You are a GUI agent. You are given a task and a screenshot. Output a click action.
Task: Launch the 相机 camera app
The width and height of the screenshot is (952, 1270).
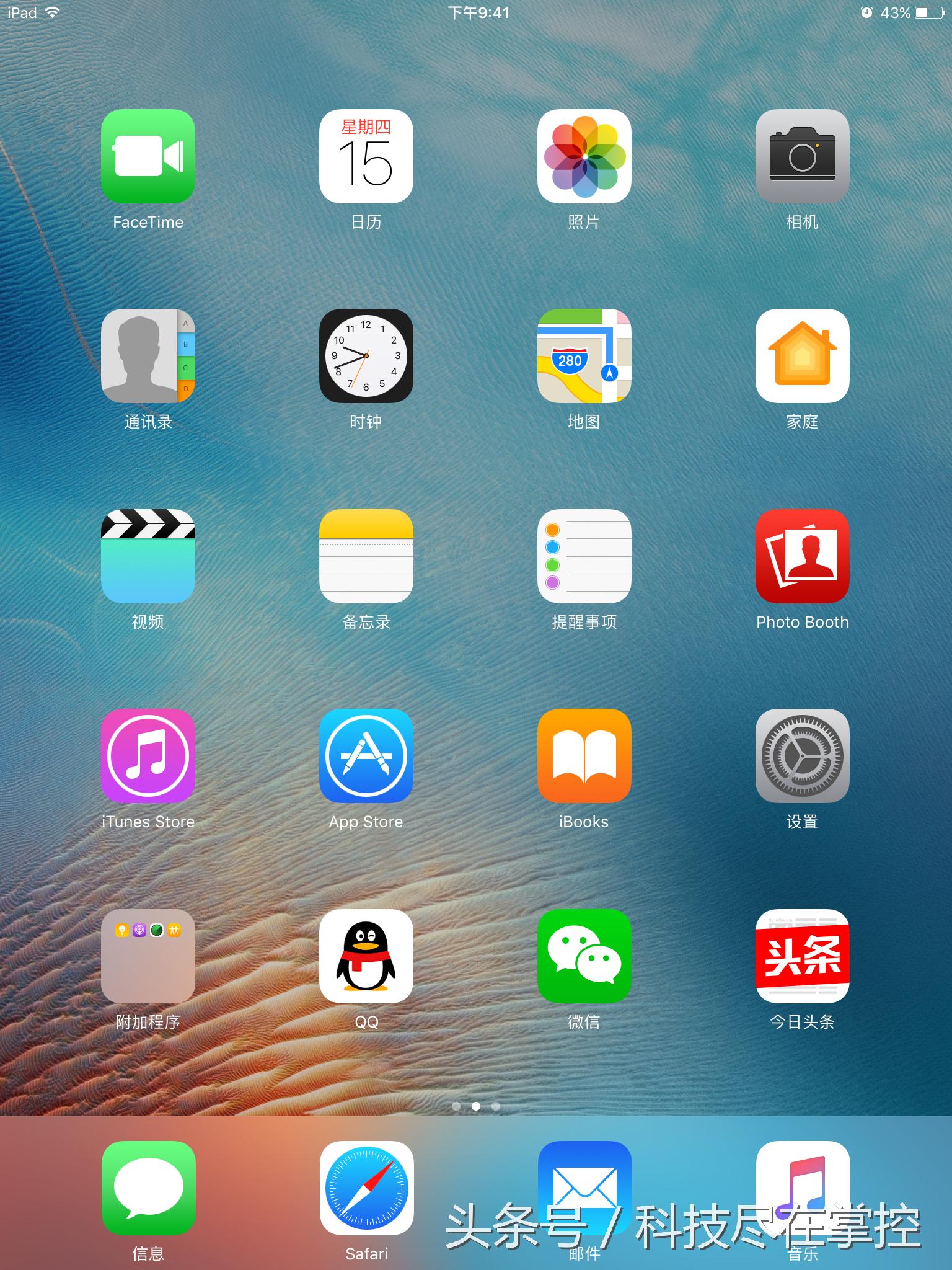tap(803, 156)
